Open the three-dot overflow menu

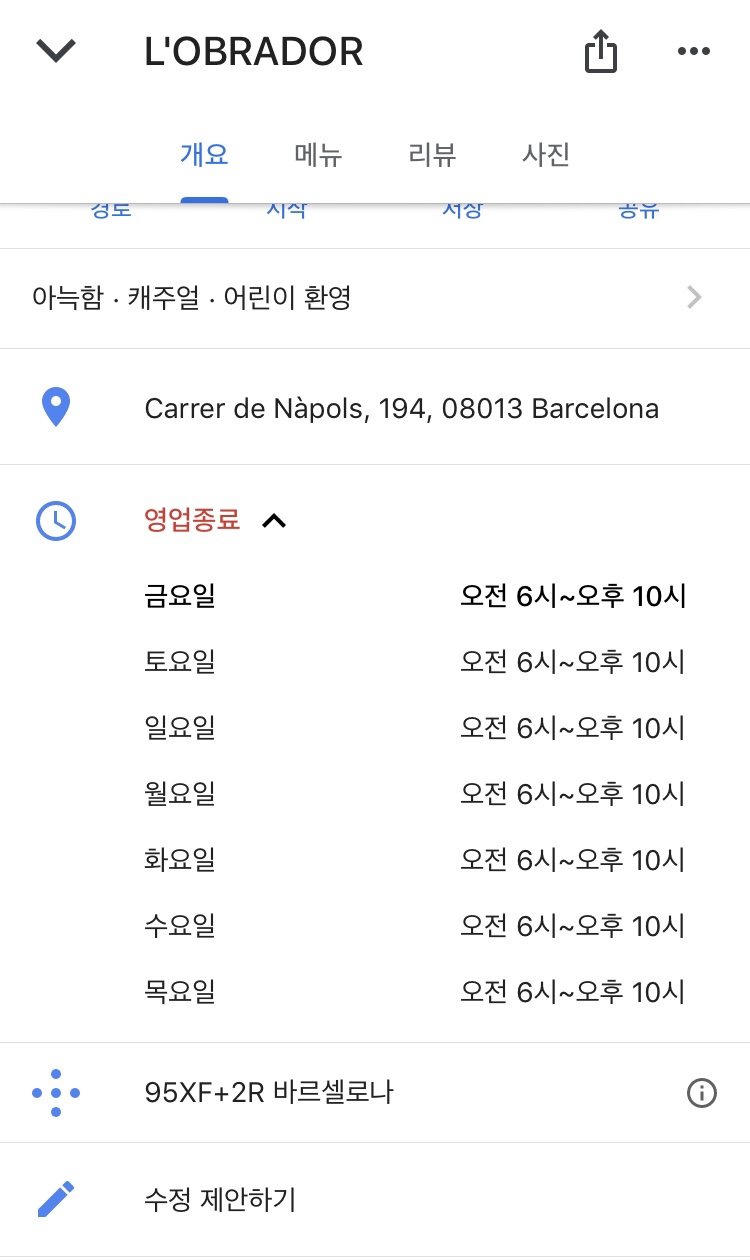(694, 51)
